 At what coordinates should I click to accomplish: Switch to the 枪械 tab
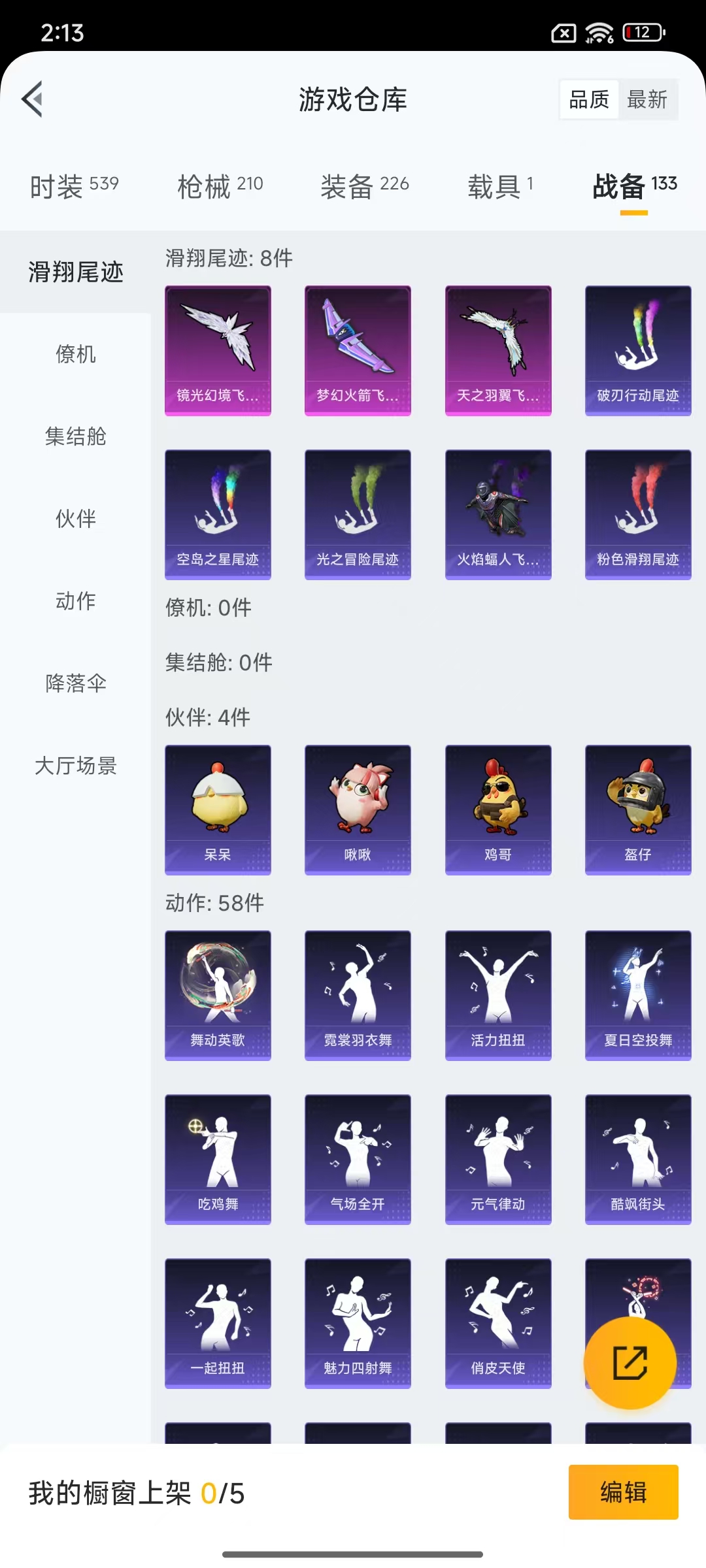[x=220, y=186]
